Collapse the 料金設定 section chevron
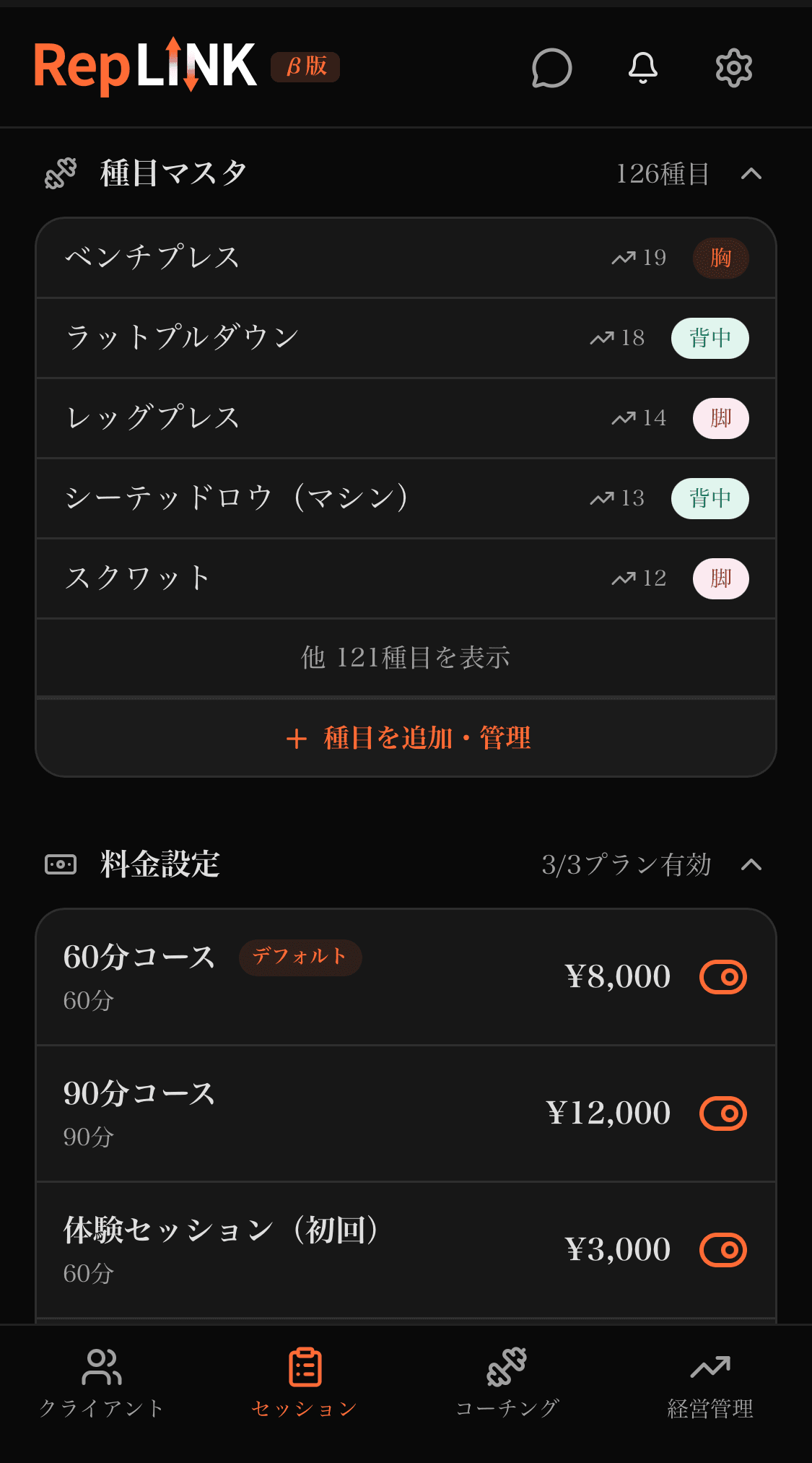 pos(752,864)
